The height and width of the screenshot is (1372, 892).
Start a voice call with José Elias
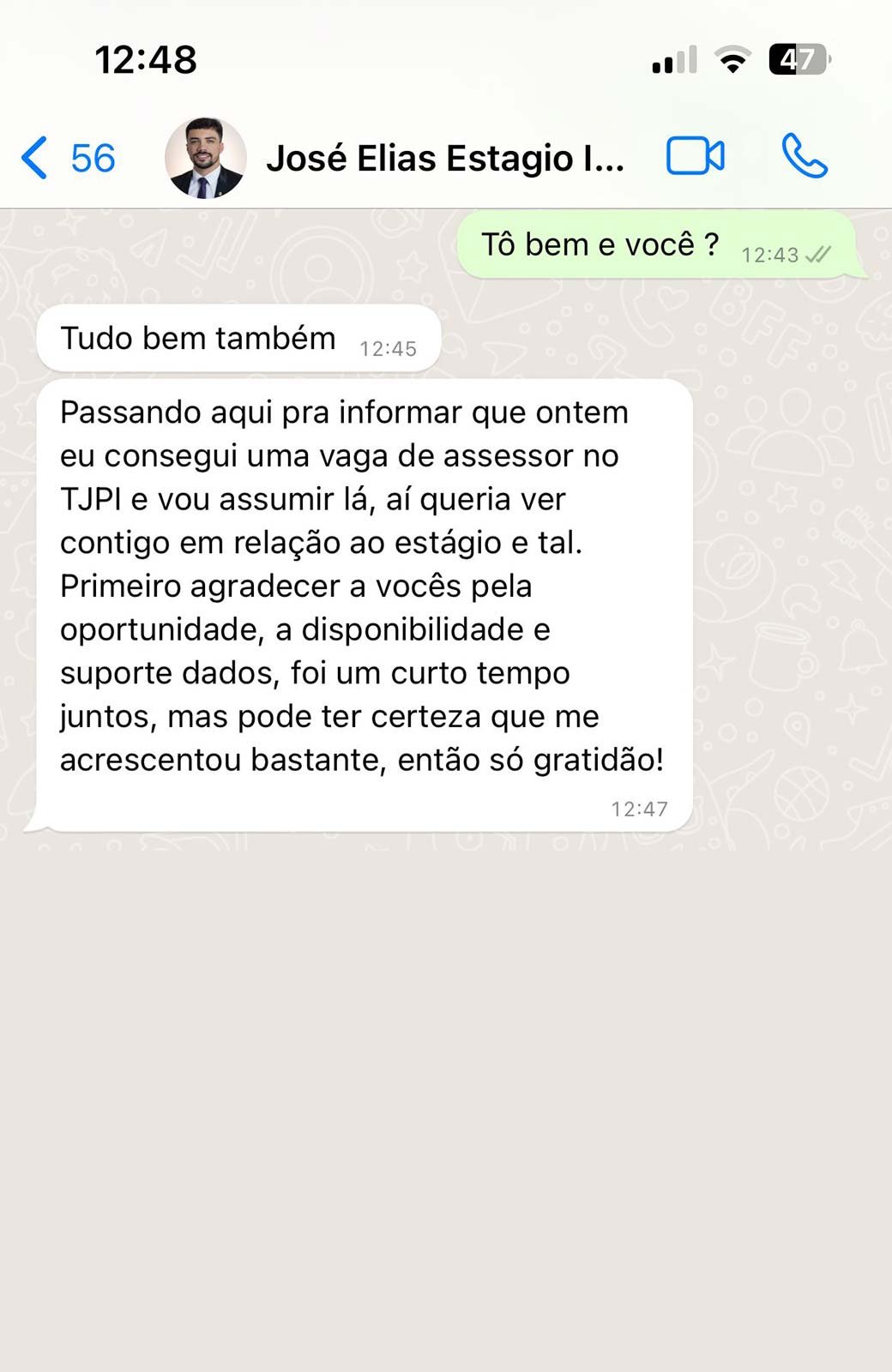pos(804,157)
